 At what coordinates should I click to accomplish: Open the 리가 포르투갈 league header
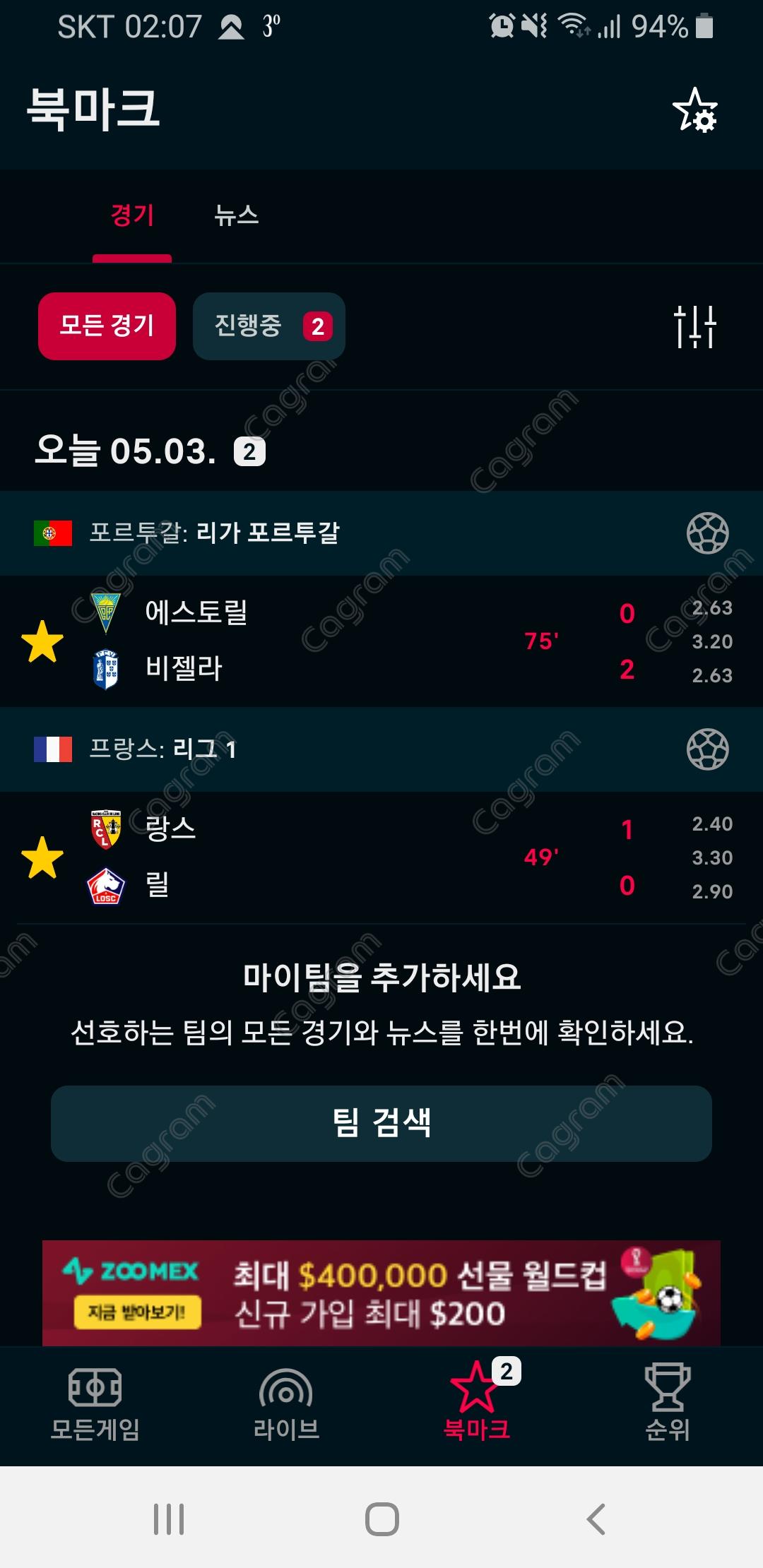tap(214, 533)
